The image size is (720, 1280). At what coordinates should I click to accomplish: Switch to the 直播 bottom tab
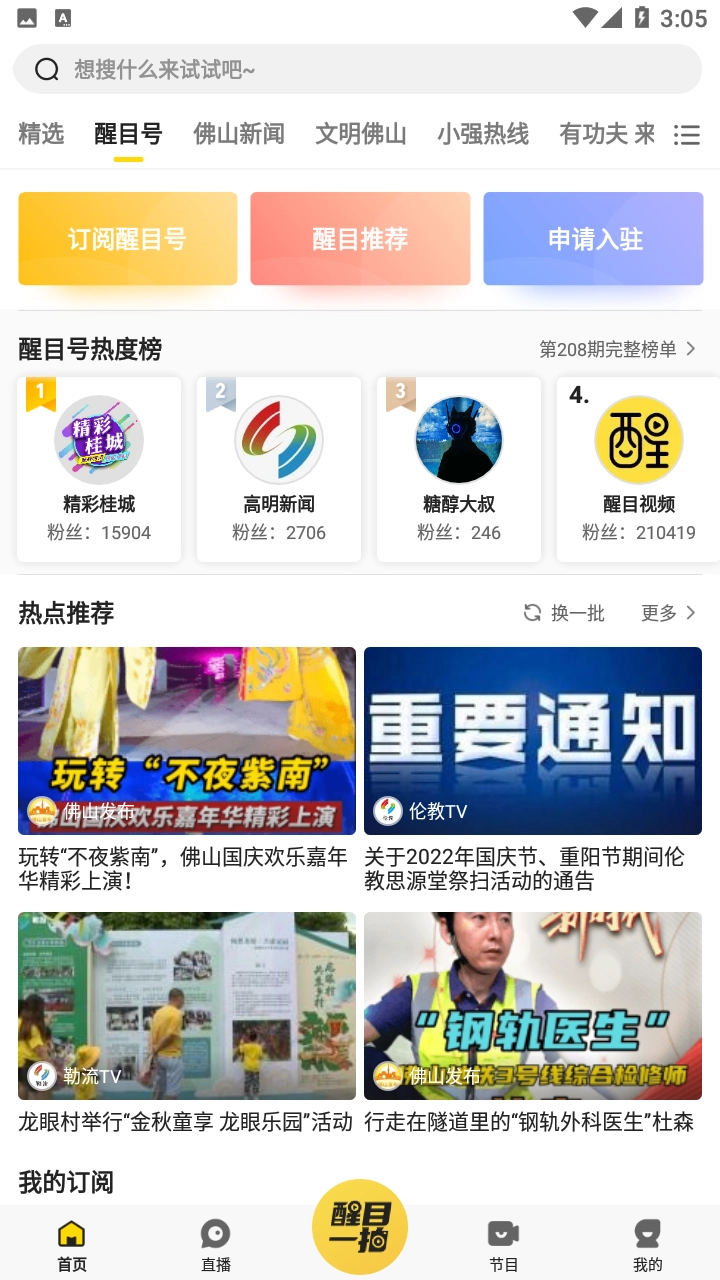pos(216,1245)
